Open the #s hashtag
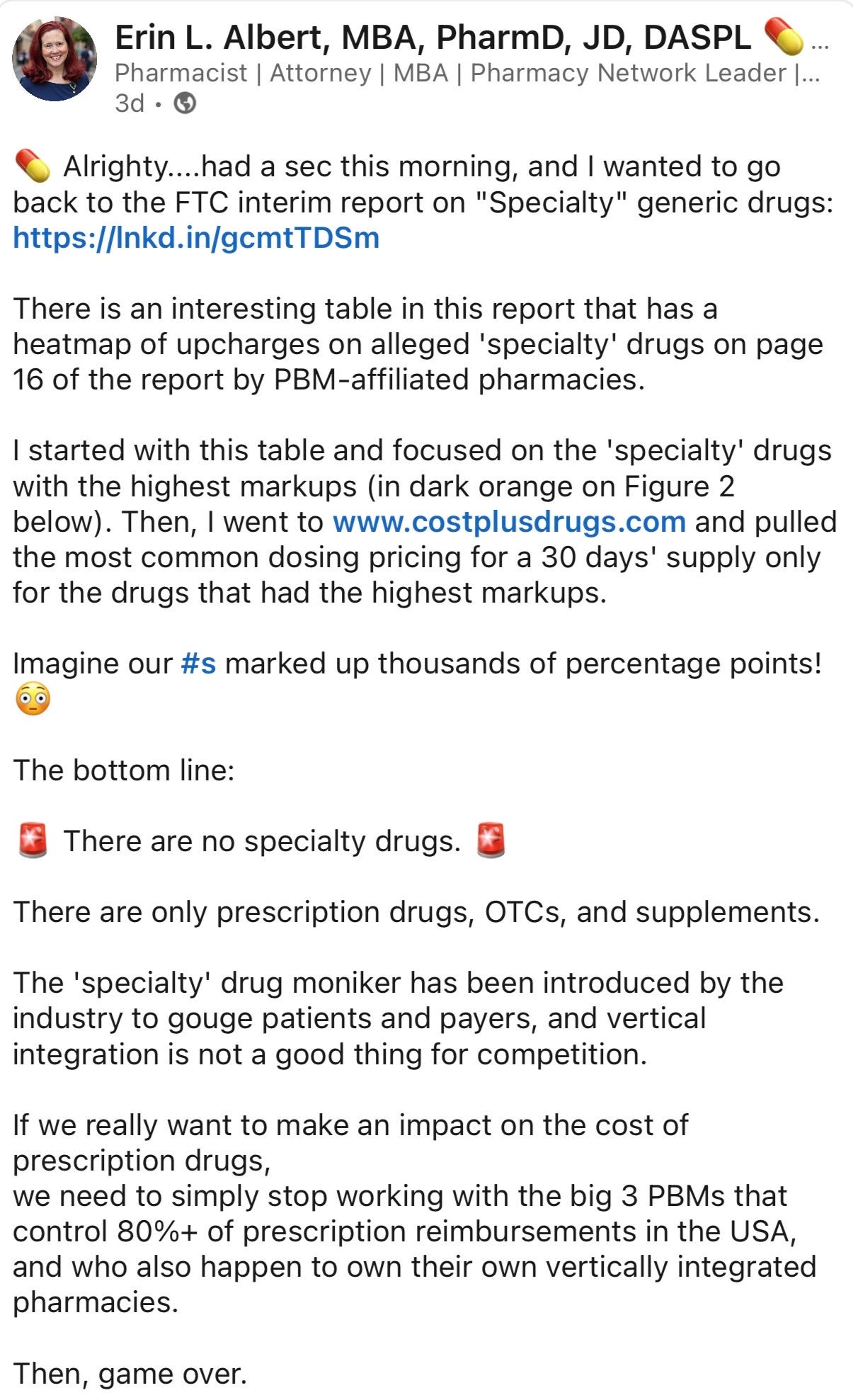The height and width of the screenshot is (1400, 853). pyautogui.click(x=198, y=664)
